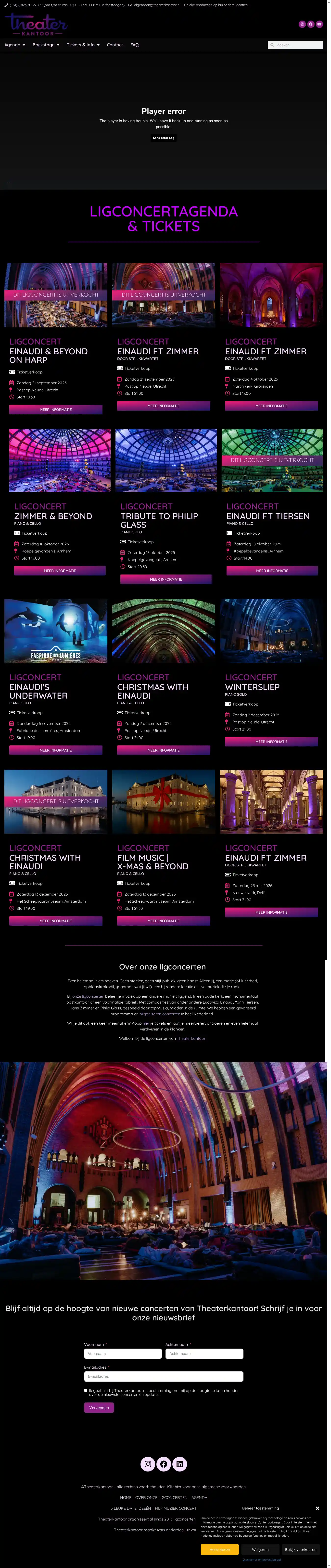Meer informatie for Film Music X-Mas & Beyond
331x1568 pixels.
pos(163,921)
